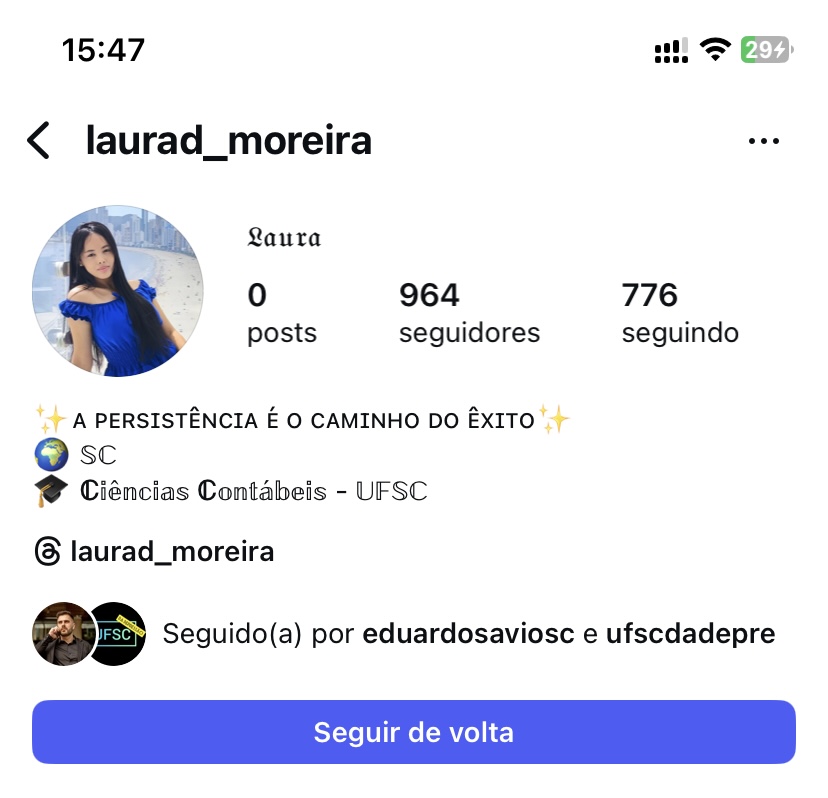Open the laurad_moreira Threads link
This screenshot has height=798, width=828.
click(x=155, y=551)
